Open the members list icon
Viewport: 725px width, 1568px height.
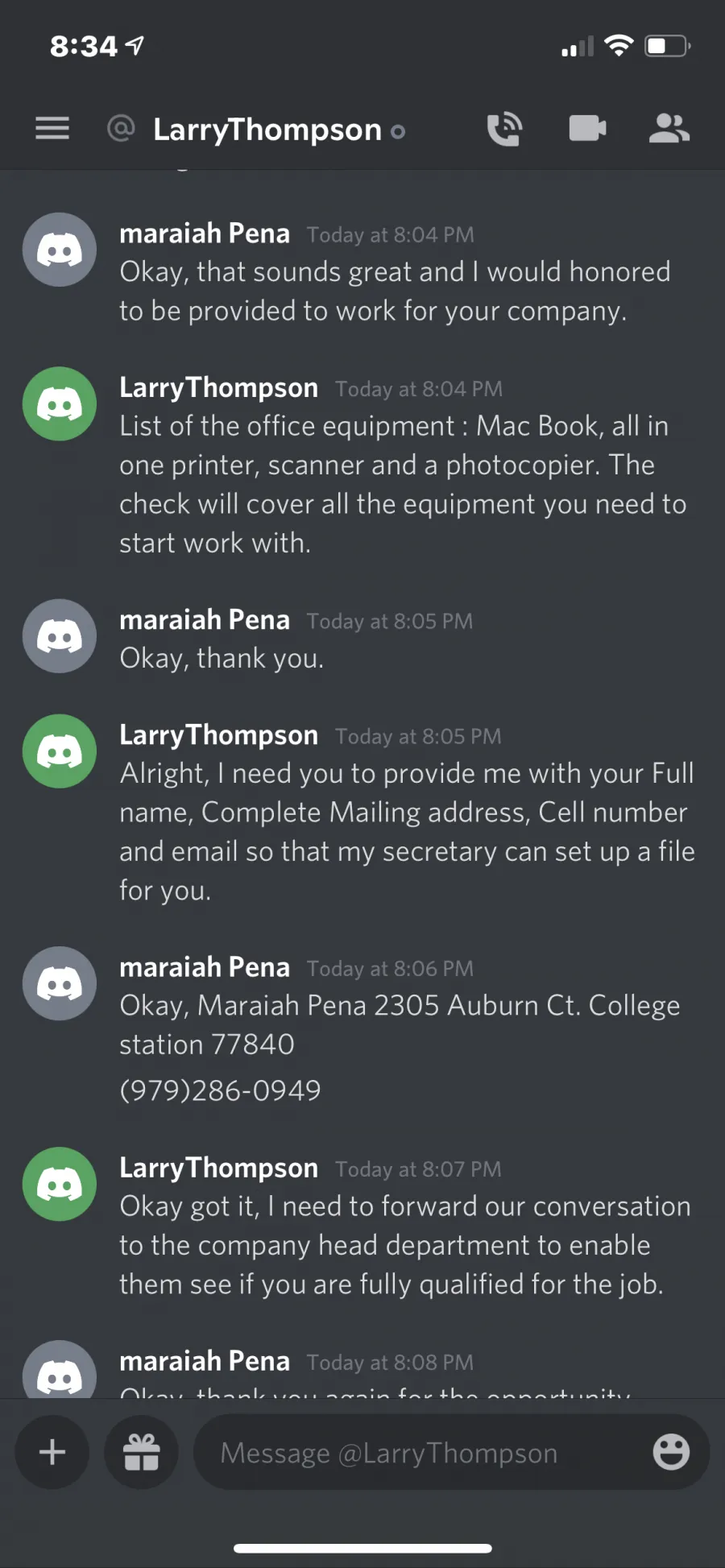click(x=669, y=128)
